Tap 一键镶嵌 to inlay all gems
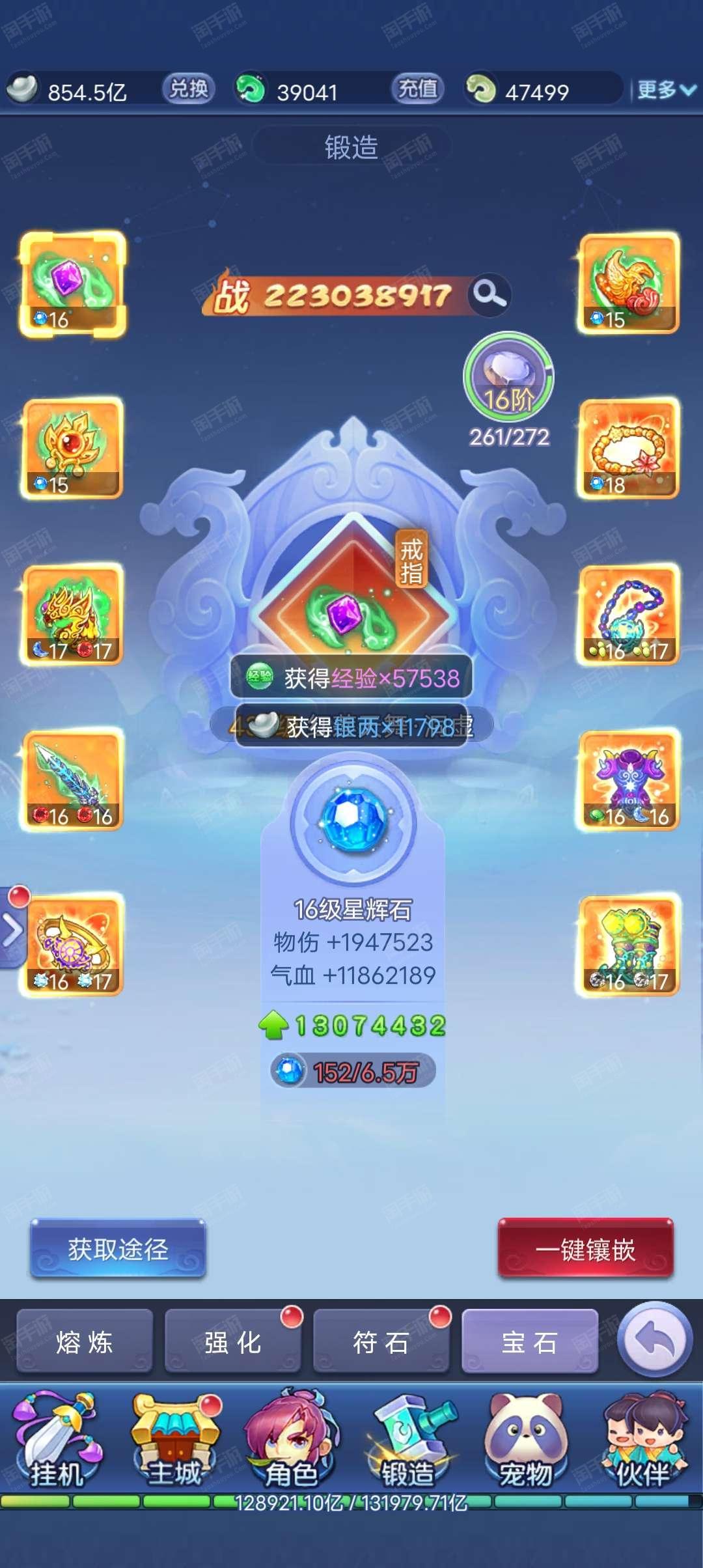This screenshot has height=1568, width=703. (x=585, y=1249)
